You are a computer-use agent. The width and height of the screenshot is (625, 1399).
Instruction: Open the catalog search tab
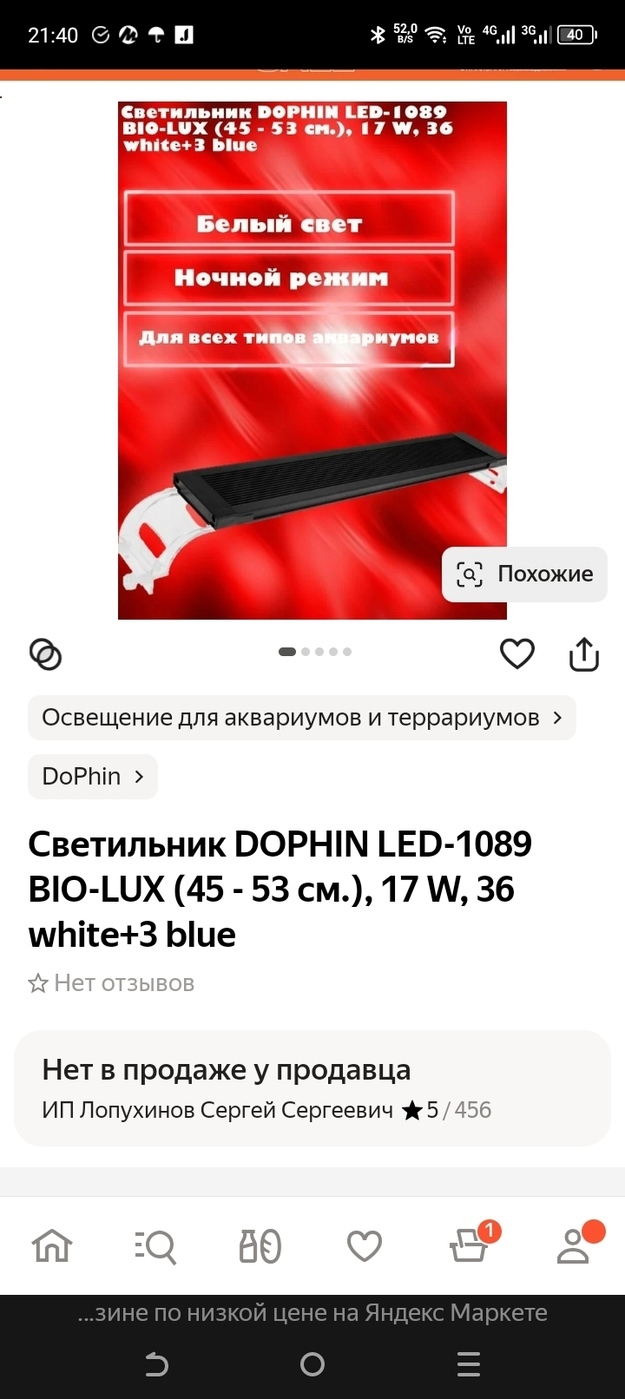[156, 1246]
